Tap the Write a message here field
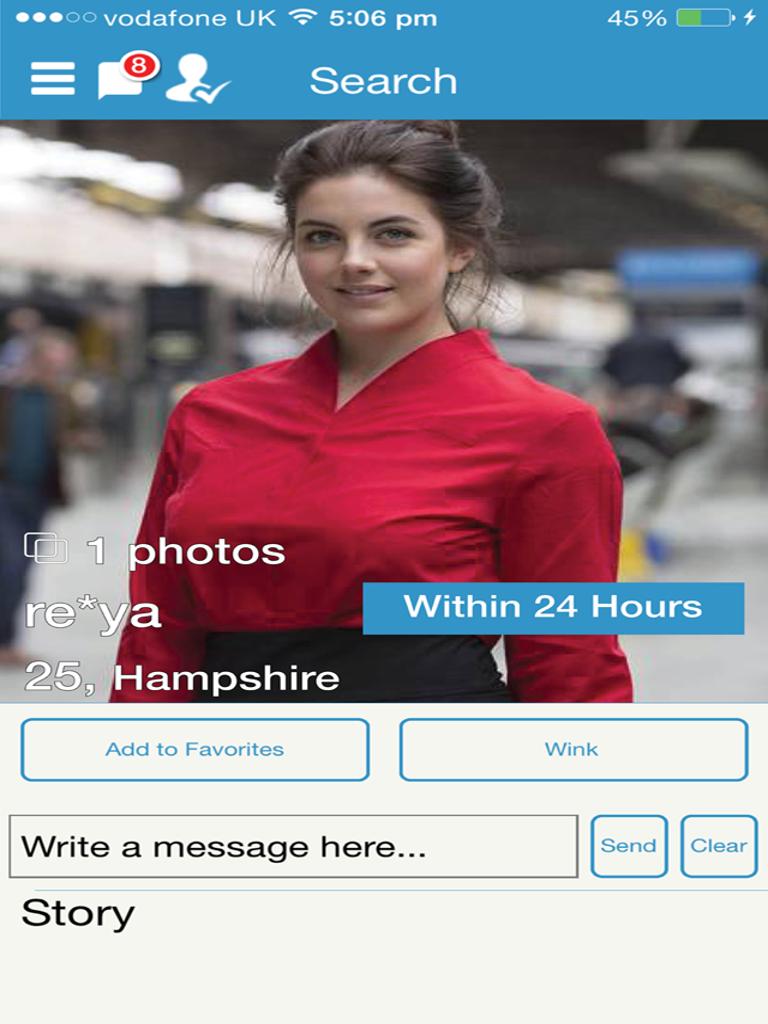This screenshot has width=768, height=1024. click(x=296, y=844)
